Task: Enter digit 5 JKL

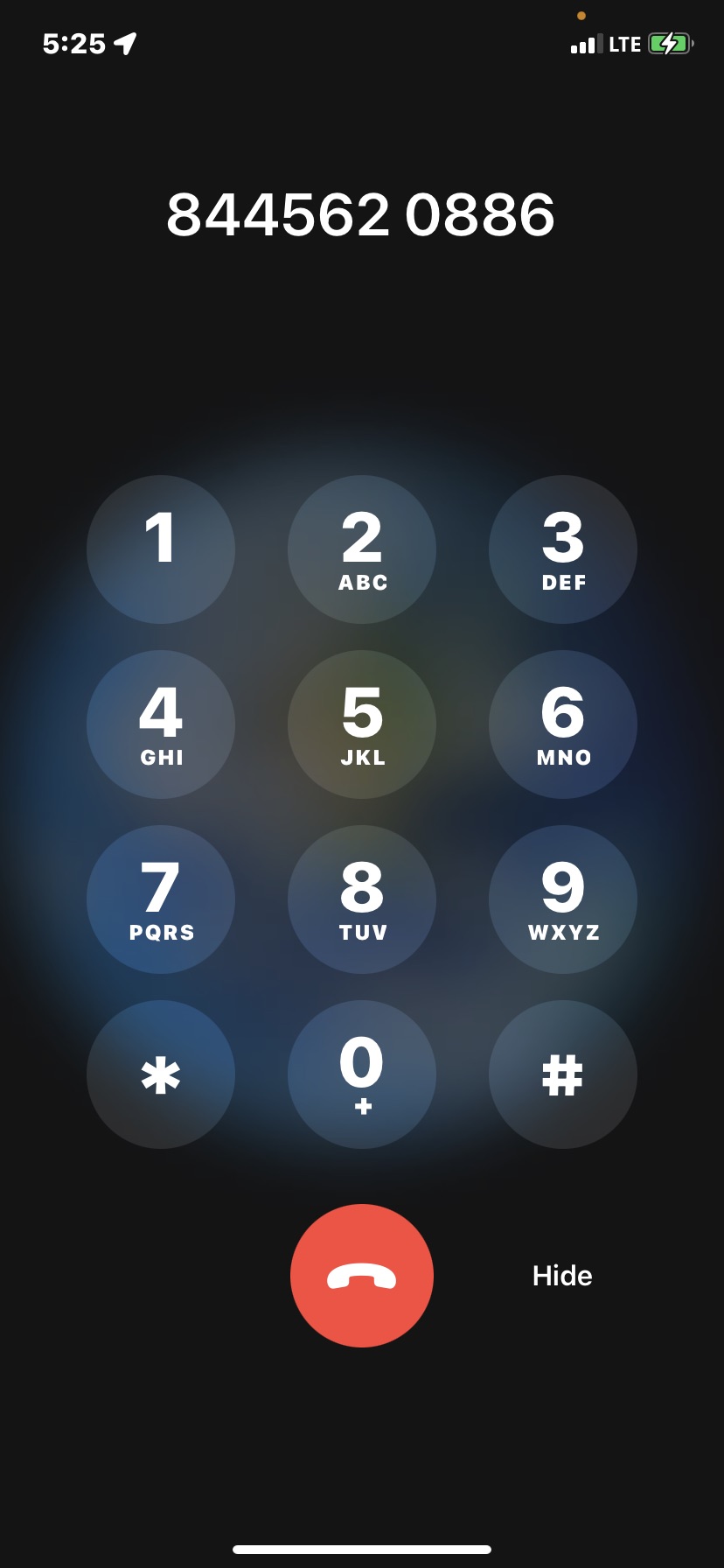Action: (x=362, y=724)
